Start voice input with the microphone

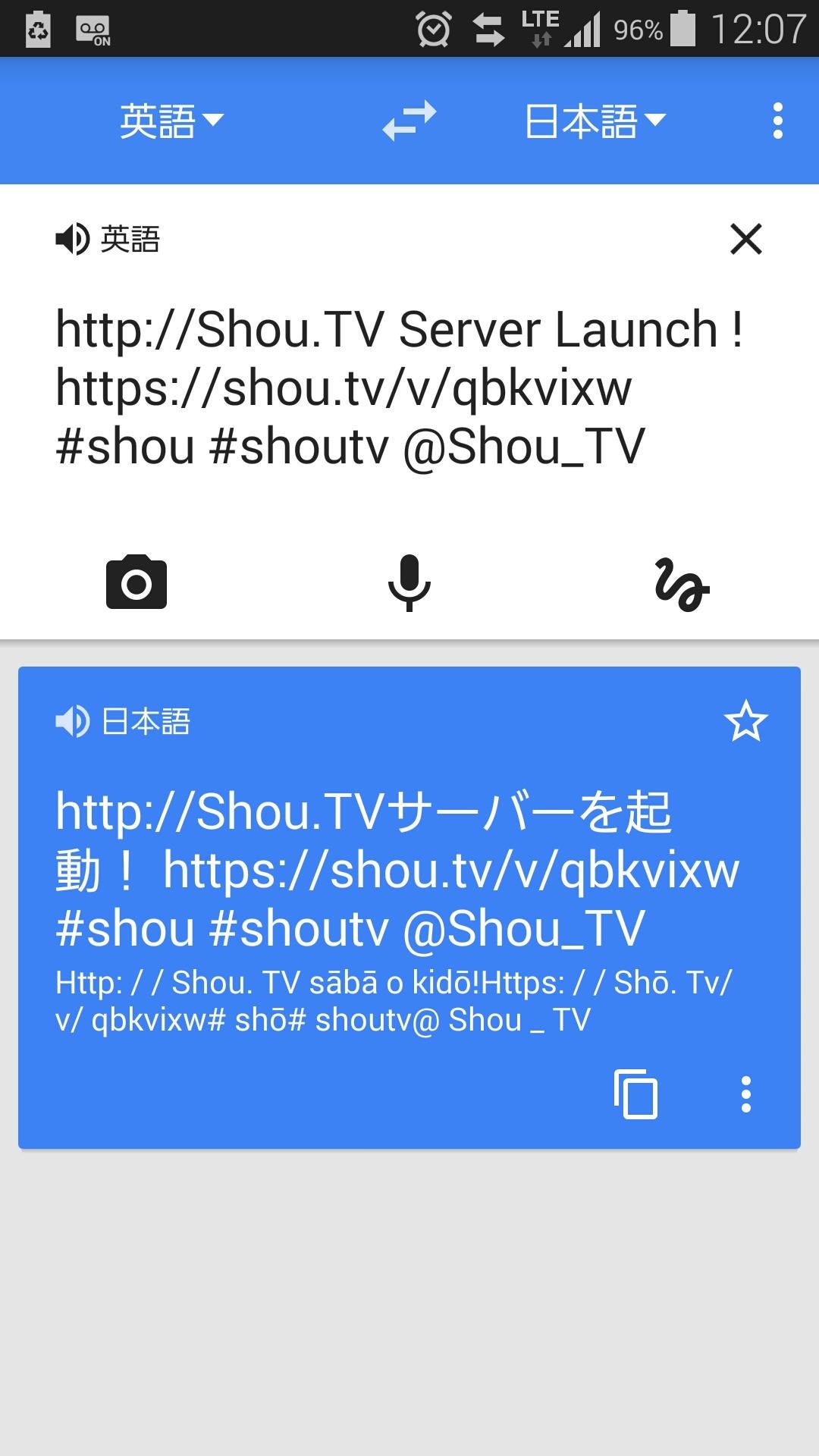(x=409, y=583)
